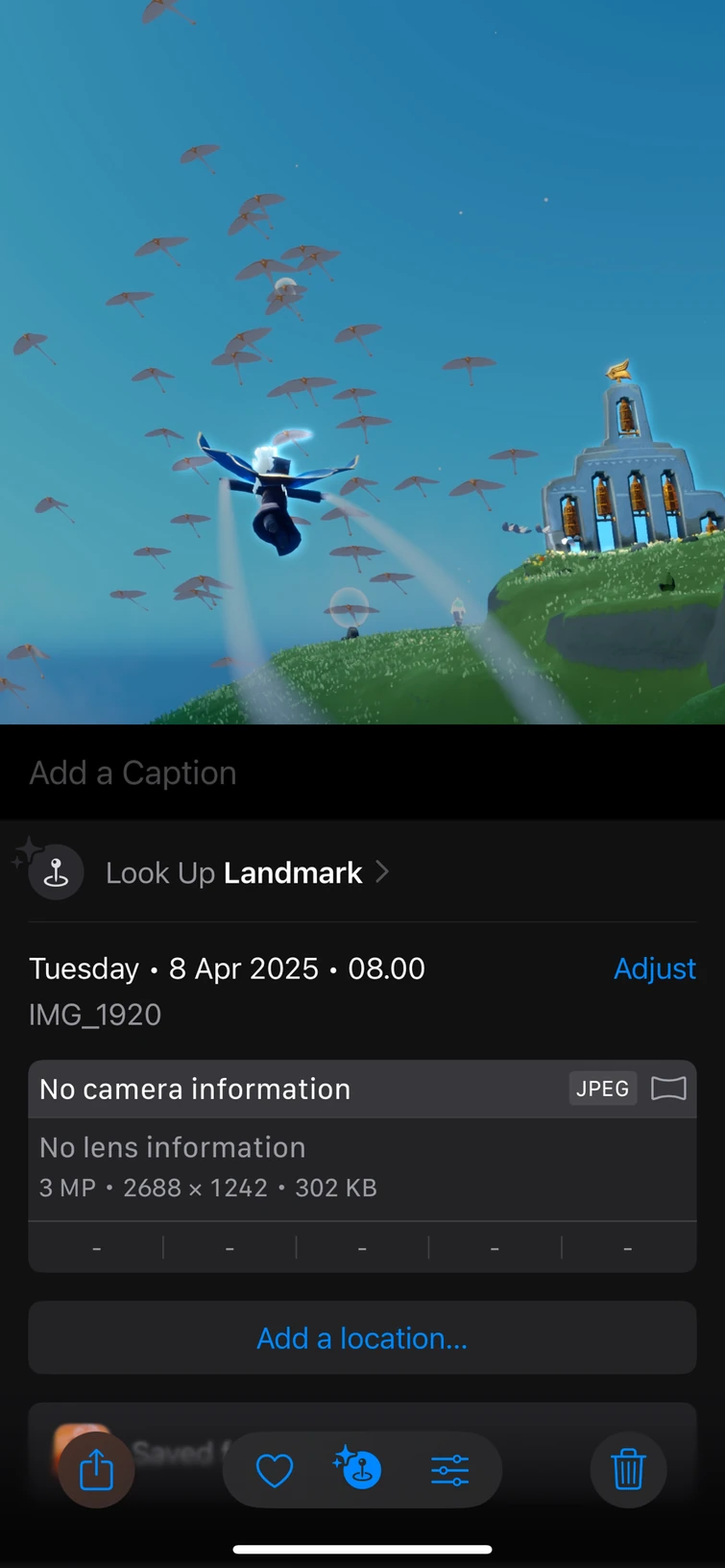This screenshot has width=725, height=1568.
Task: Favorite this photo with the heart
Action: click(x=275, y=1470)
